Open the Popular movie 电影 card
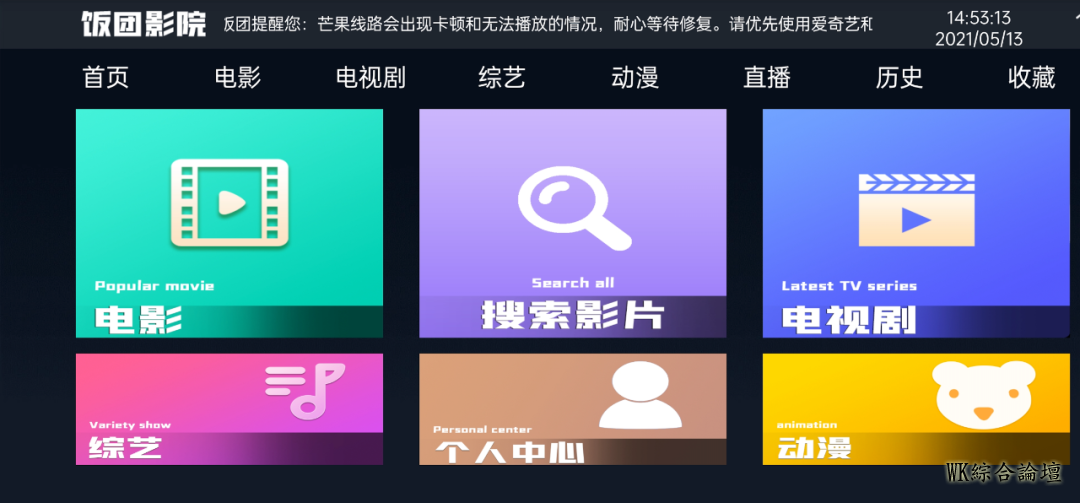1080x503 pixels. coord(229,223)
